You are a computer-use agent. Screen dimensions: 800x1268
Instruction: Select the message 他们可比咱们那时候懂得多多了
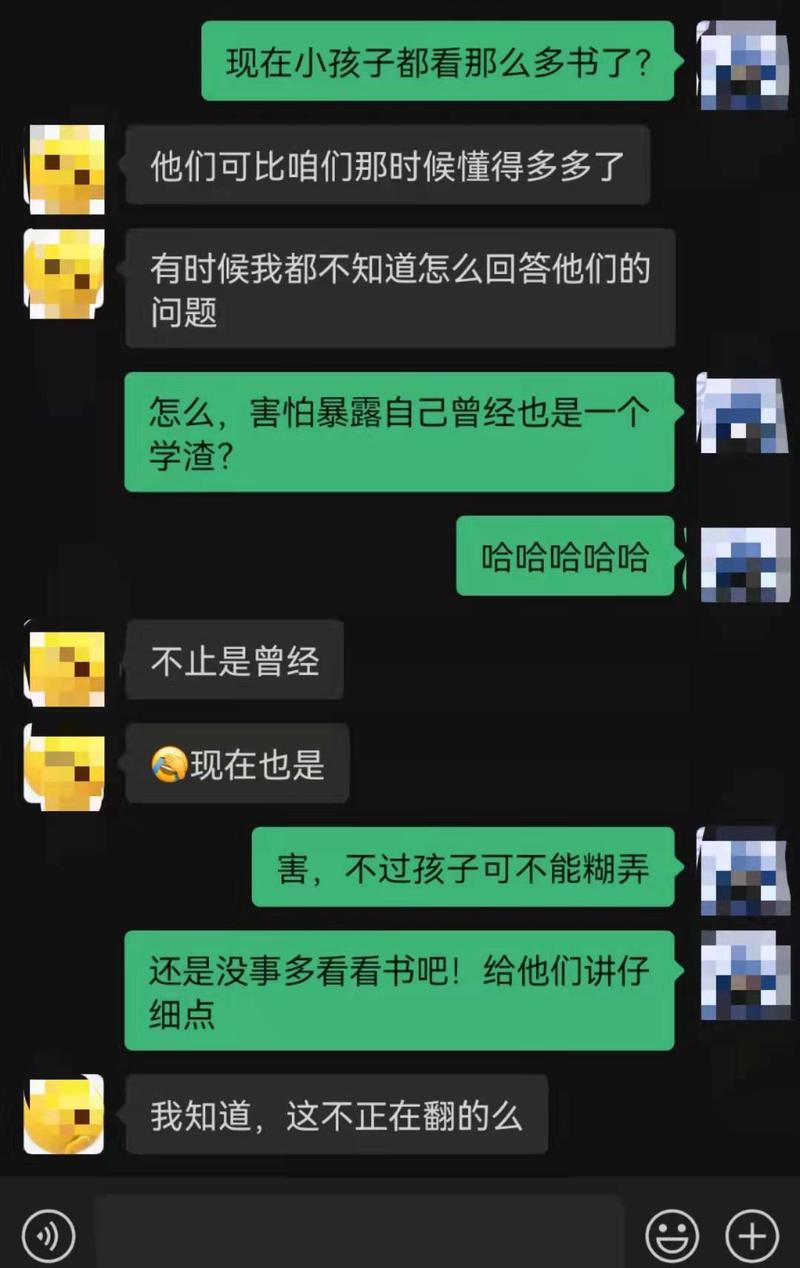click(x=388, y=165)
